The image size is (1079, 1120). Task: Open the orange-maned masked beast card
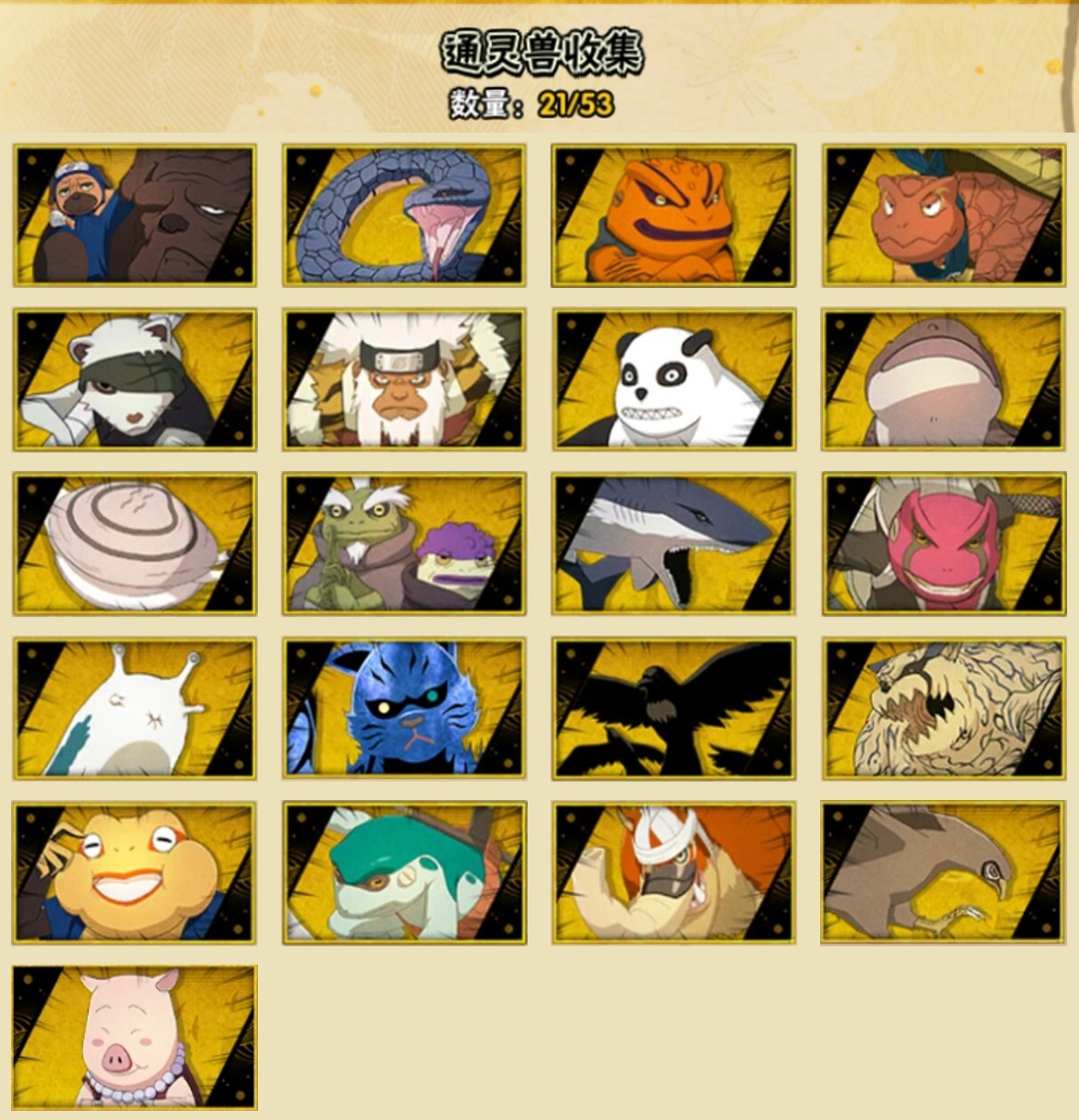(x=674, y=873)
